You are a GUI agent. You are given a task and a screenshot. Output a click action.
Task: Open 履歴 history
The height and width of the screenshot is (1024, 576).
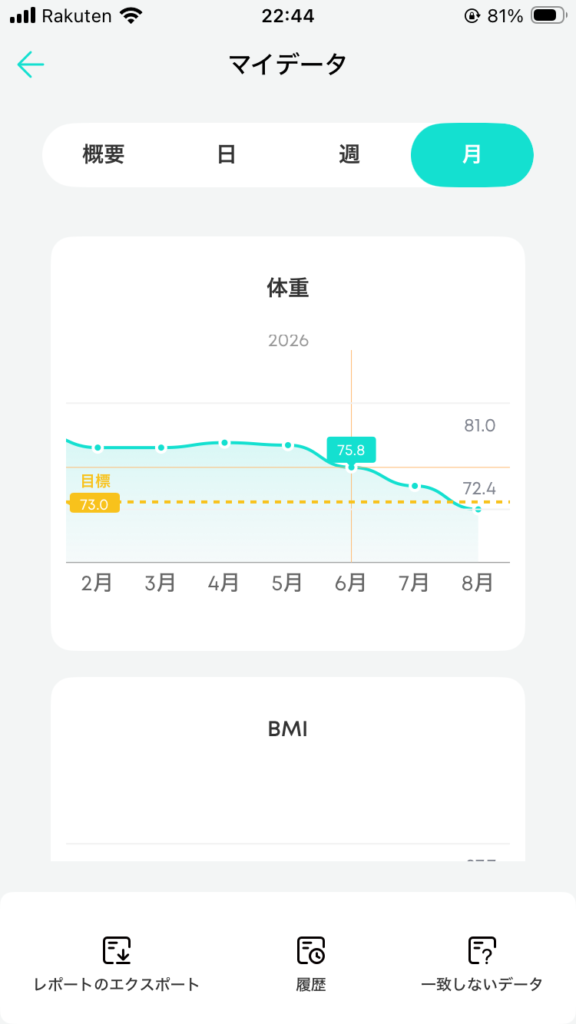tap(311, 963)
